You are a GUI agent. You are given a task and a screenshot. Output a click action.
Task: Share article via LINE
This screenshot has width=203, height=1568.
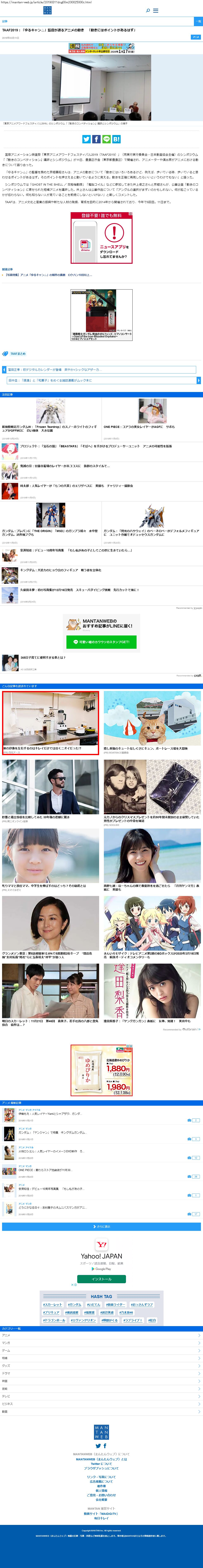pos(107,139)
